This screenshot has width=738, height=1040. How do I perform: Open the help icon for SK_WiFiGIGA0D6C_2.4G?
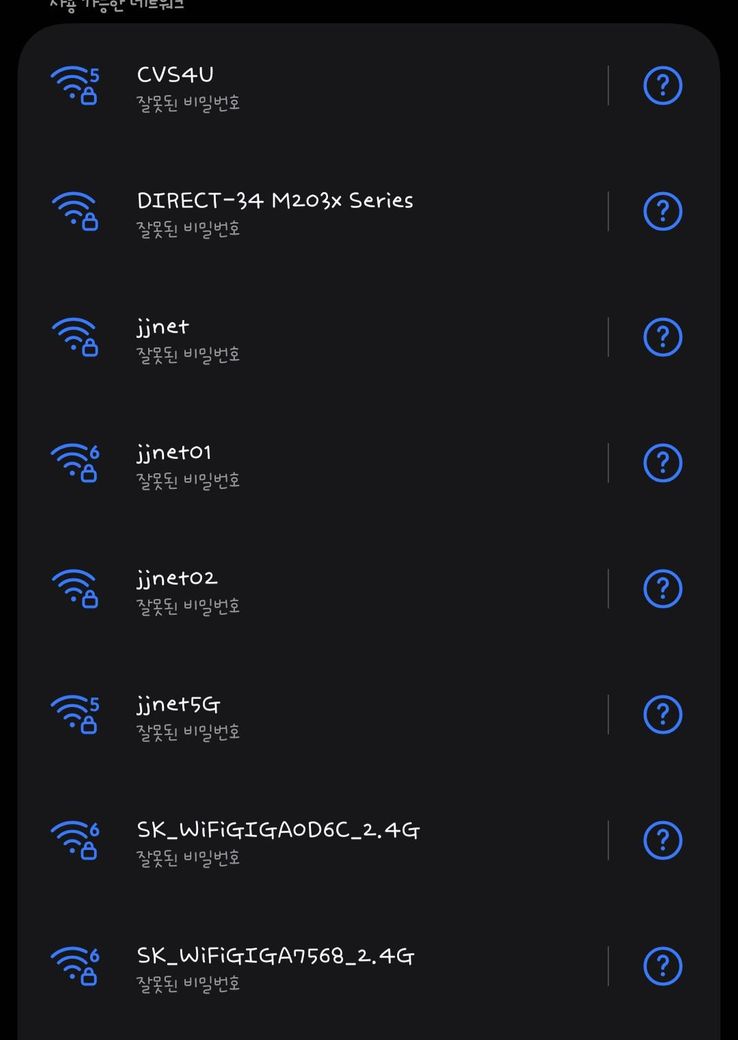tap(662, 842)
